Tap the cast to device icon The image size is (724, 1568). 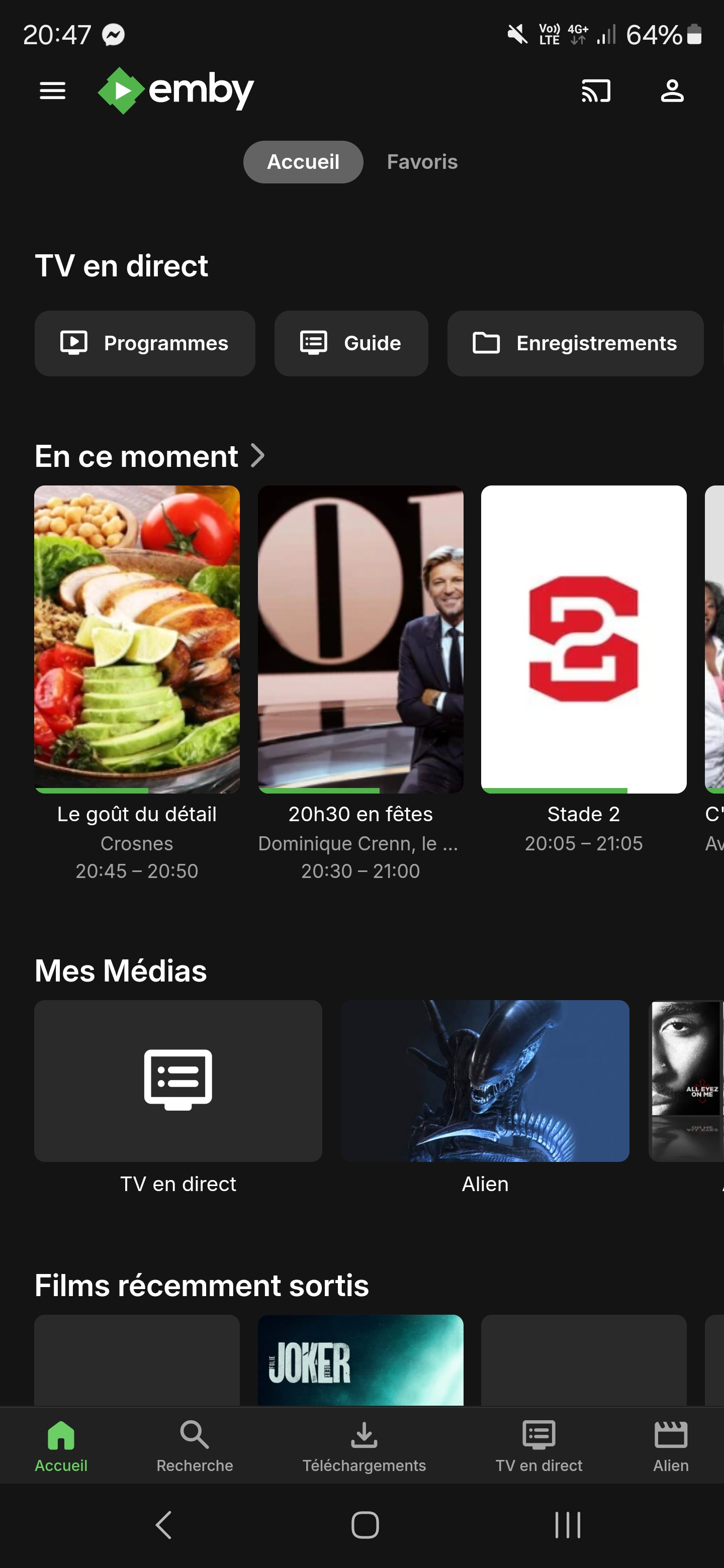coord(595,90)
